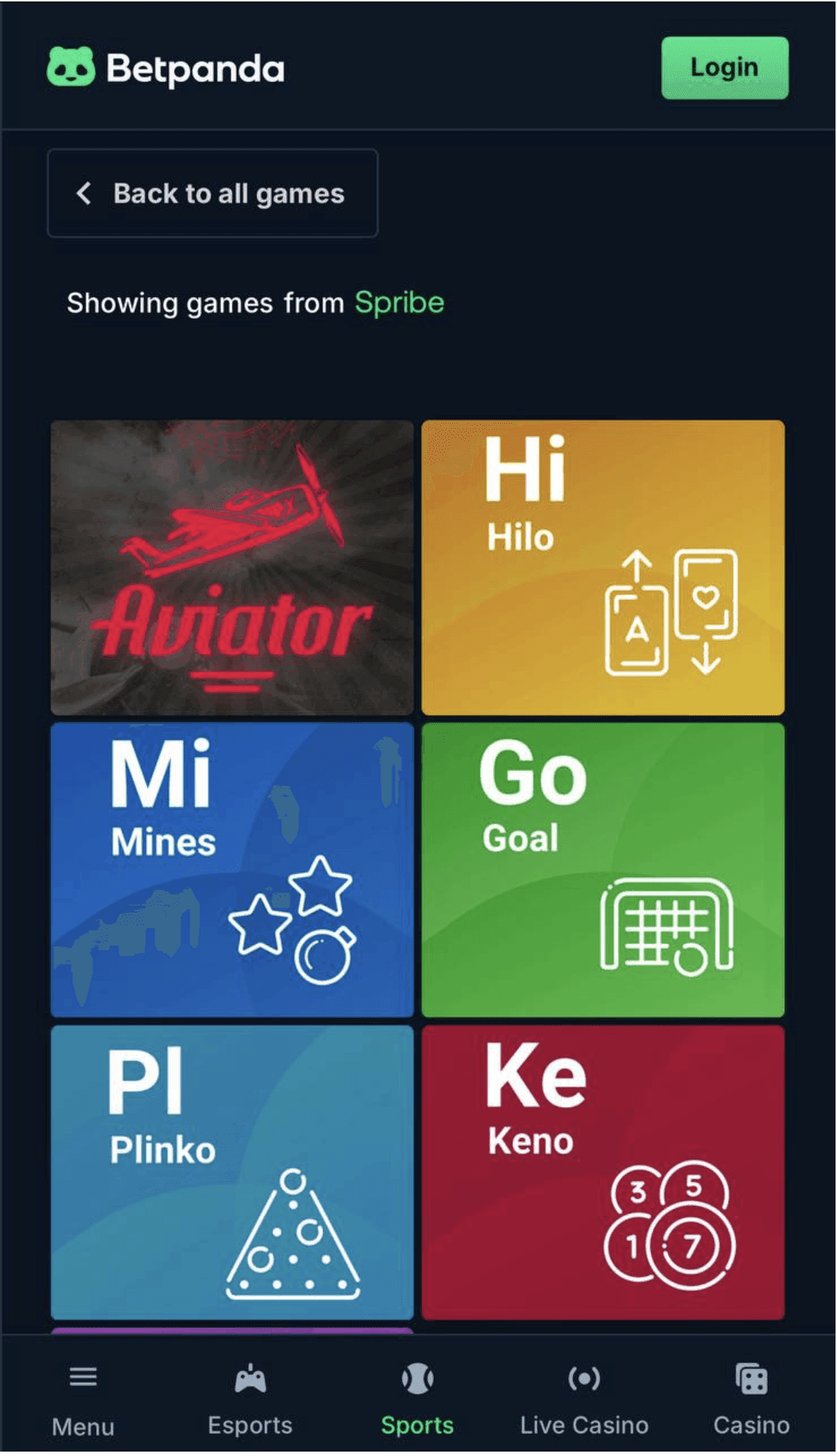Go back to all games
Screen dimensions: 837x1456
point(213,194)
